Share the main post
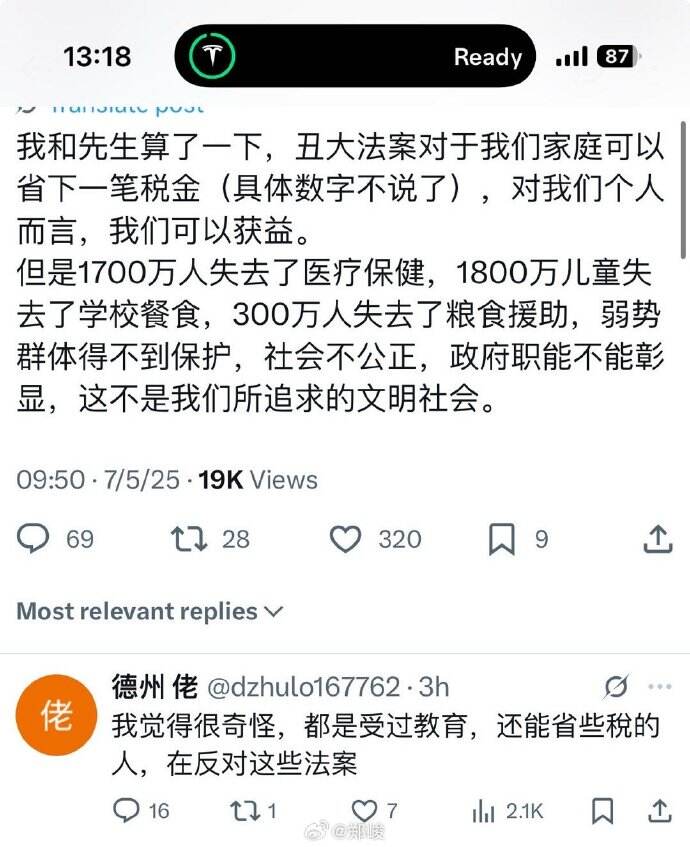Viewport: 690px width, 847px height. coord(657,540)
